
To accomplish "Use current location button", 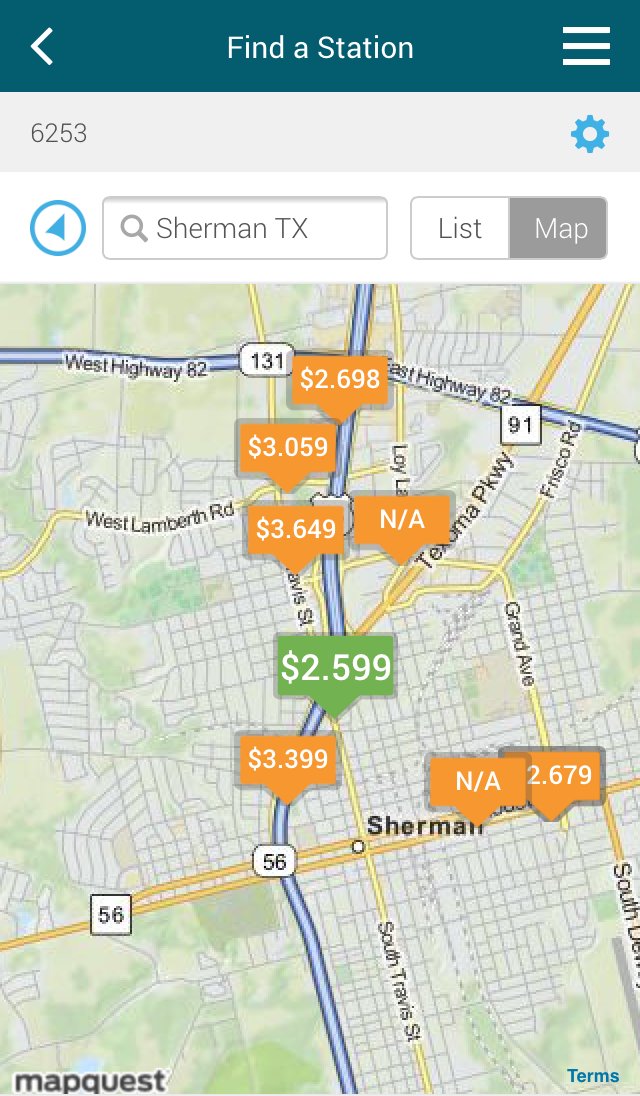I will click(x=58, y=228).
